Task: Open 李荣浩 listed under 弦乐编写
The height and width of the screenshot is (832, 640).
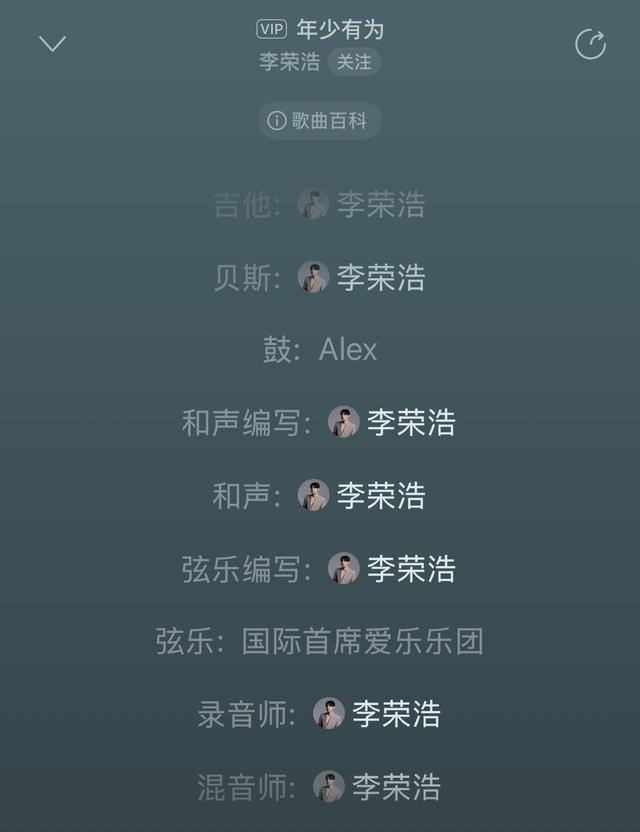Action: 409,568
